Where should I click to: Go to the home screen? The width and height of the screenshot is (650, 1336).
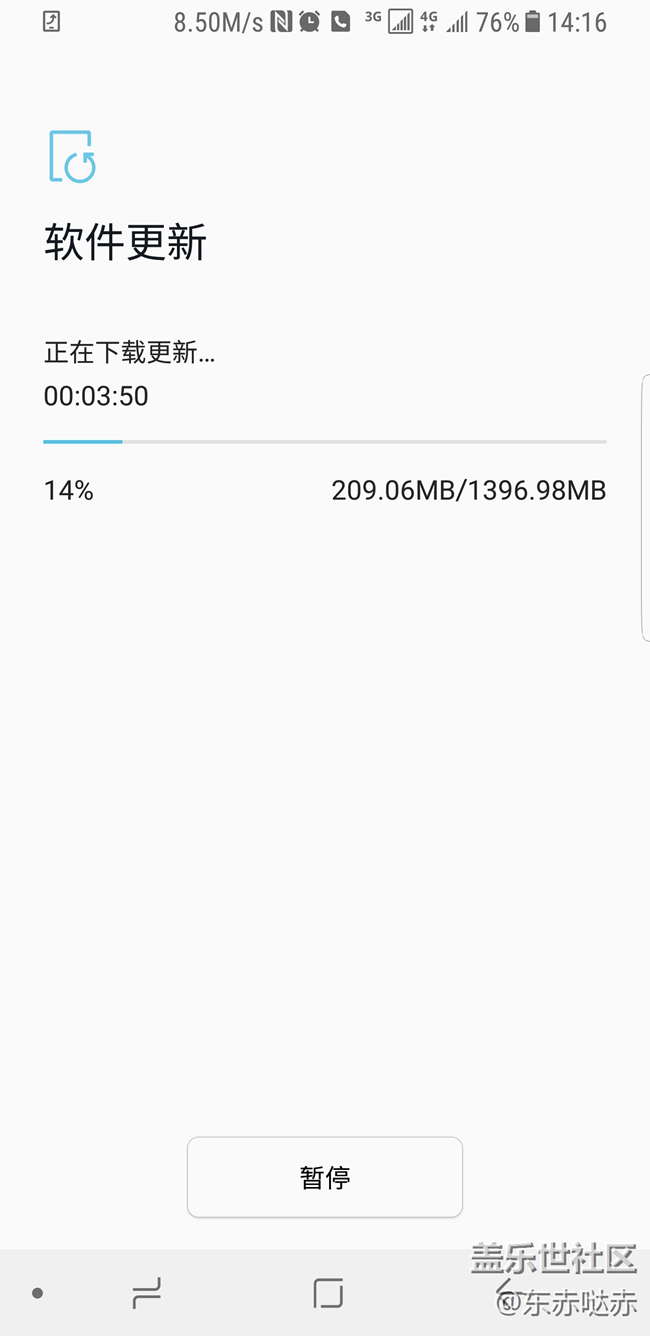point(327,1293)
